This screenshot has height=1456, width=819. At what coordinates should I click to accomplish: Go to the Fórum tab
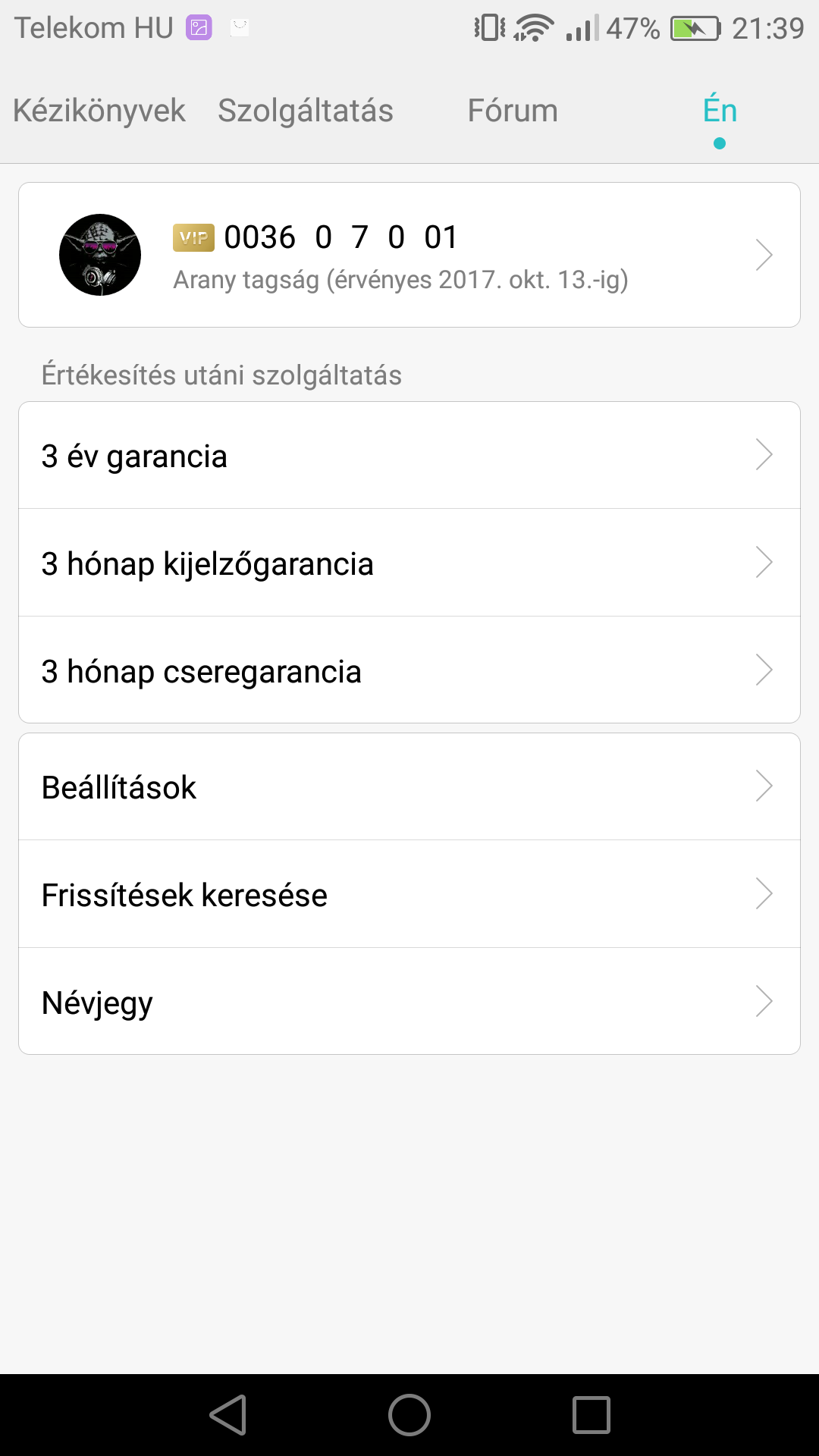(x=513, y=111)
